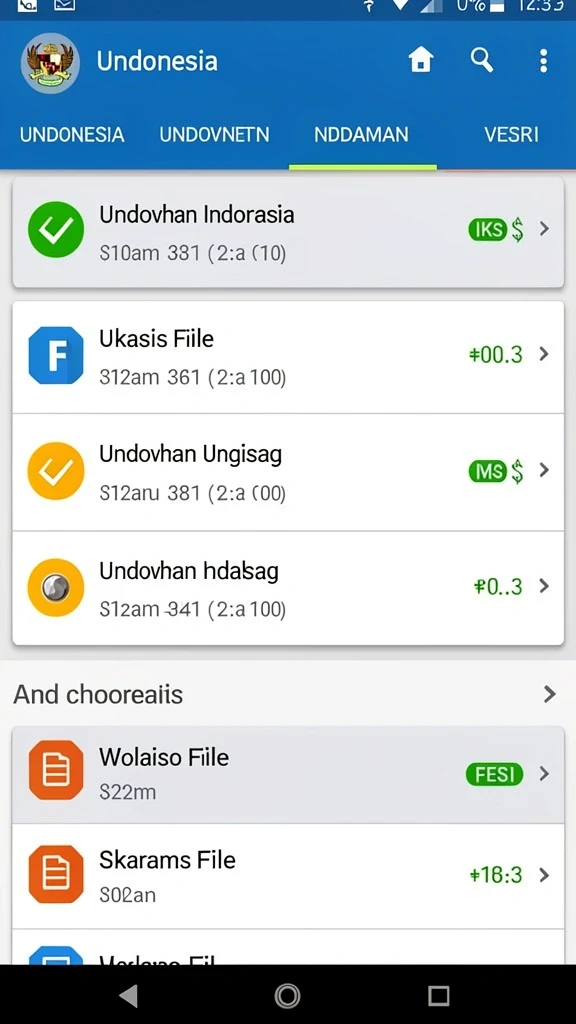Open the Undovhan hdabsag item

[288, 588]
